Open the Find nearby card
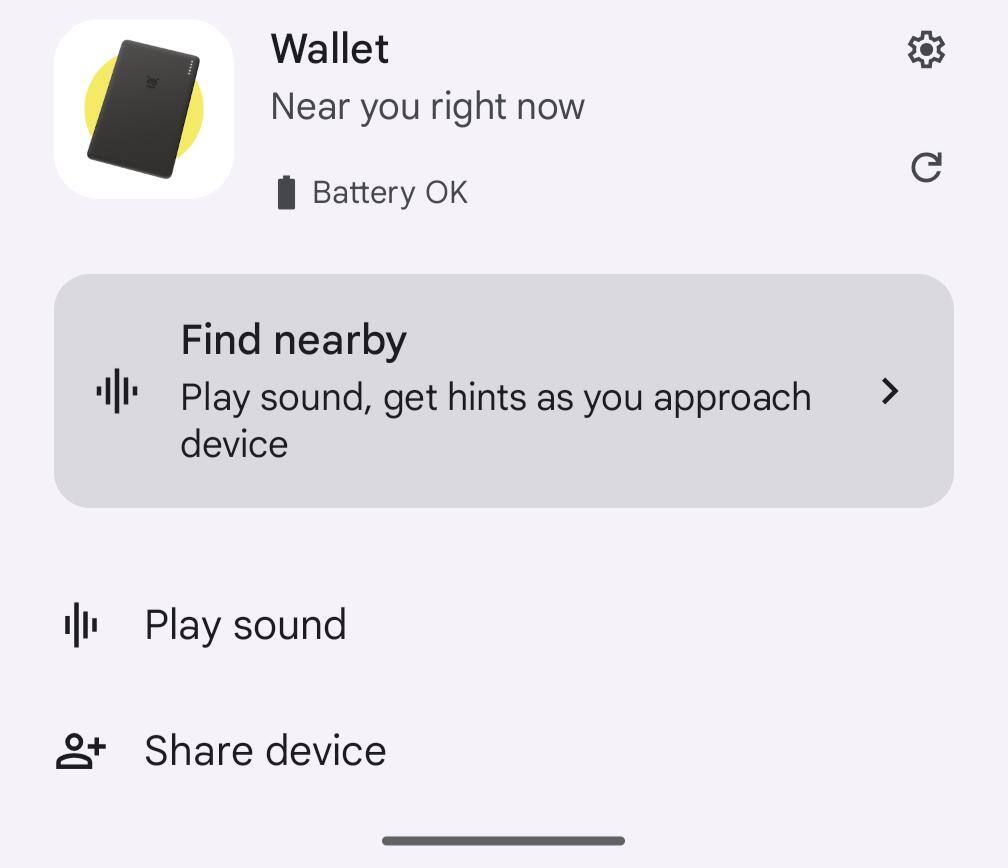The width and height of the screenshot is (1008, 868). [x=503, y=391]
